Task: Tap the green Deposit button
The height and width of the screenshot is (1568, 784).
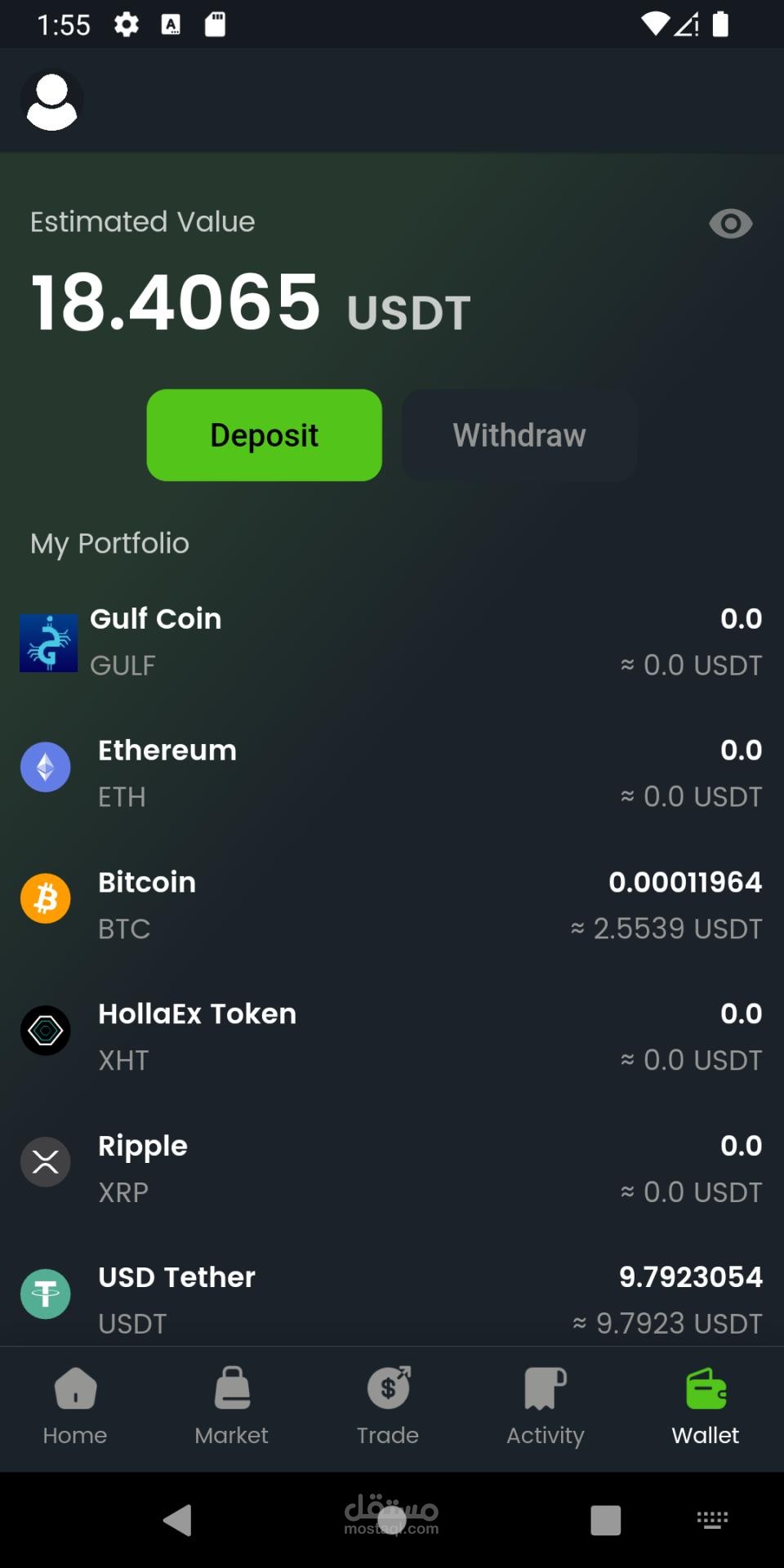Action: (x=264, y=435)
